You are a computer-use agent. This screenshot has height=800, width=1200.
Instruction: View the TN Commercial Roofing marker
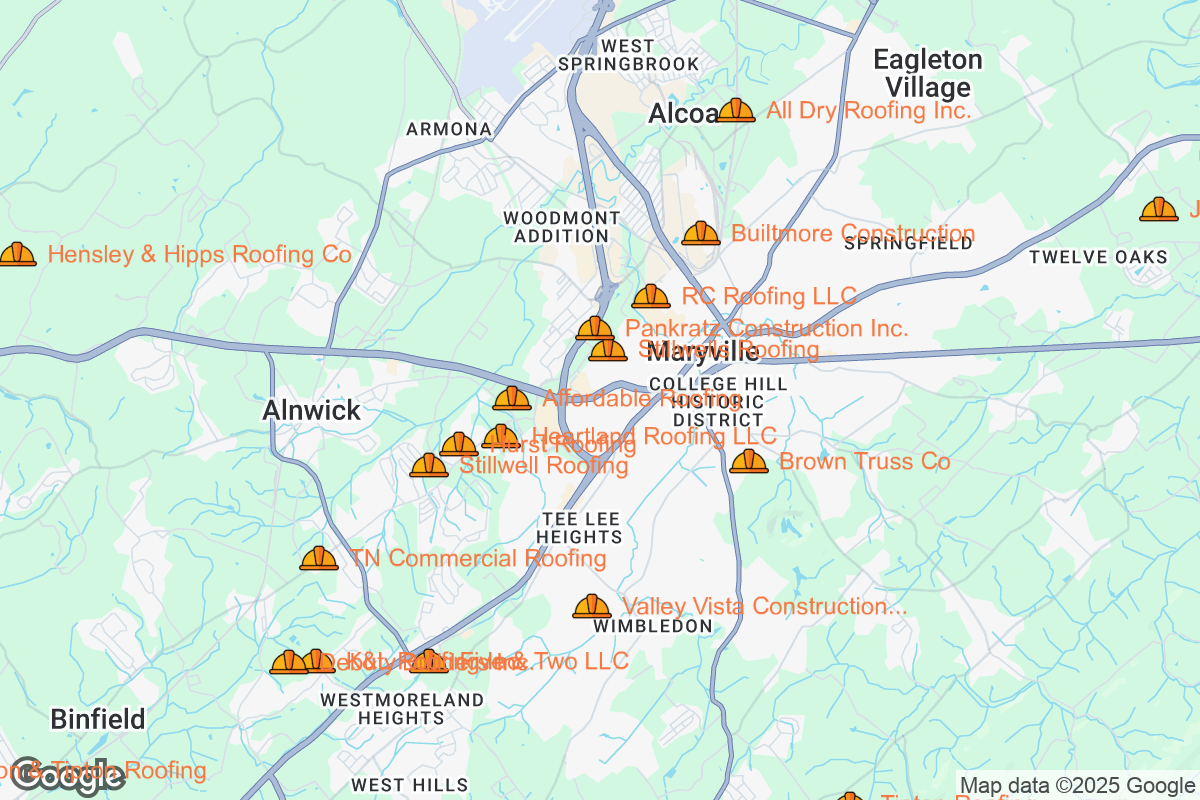tap(319, 559)
